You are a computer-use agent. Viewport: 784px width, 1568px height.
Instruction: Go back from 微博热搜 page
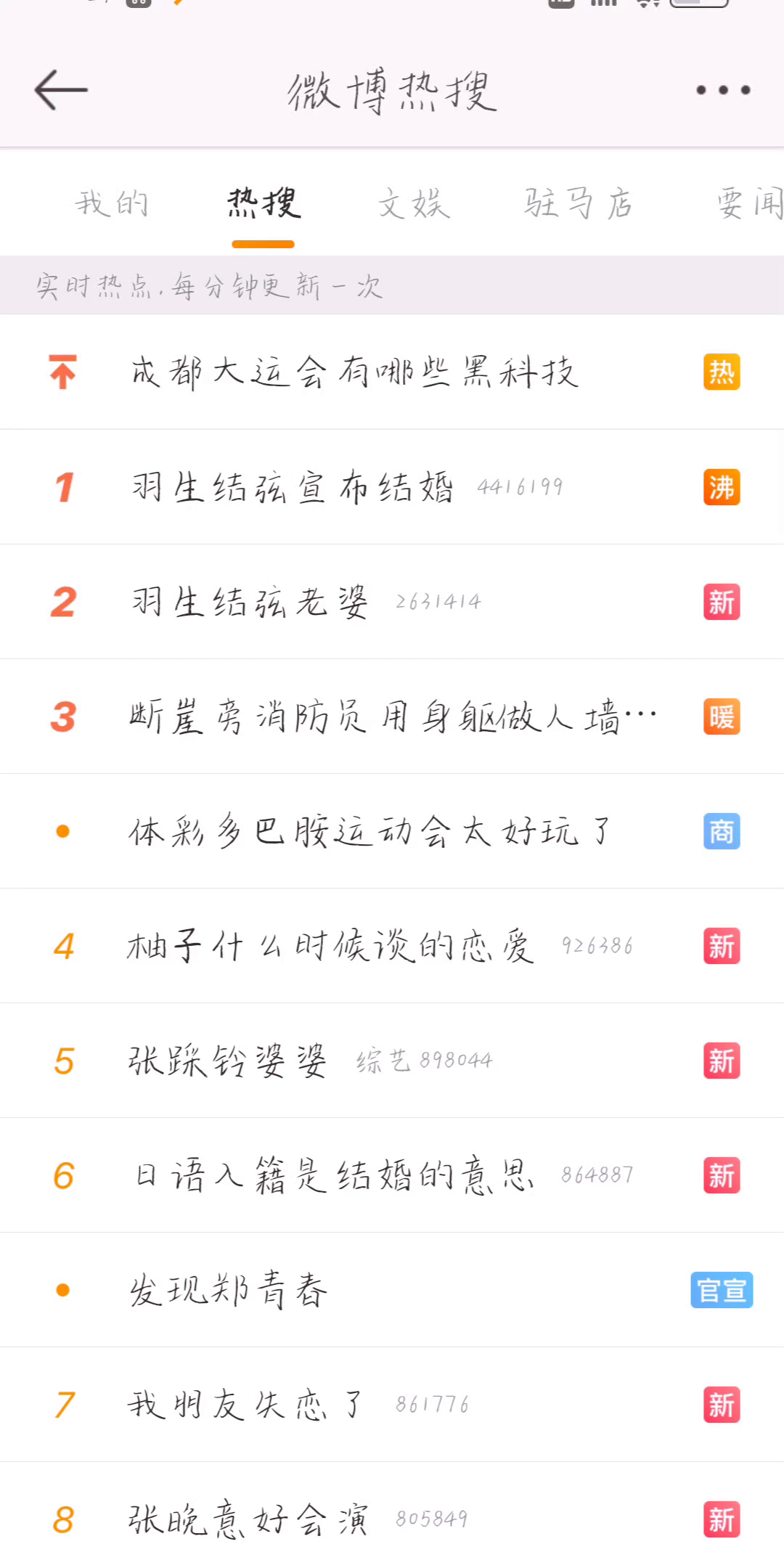click(x=61, y=90)
